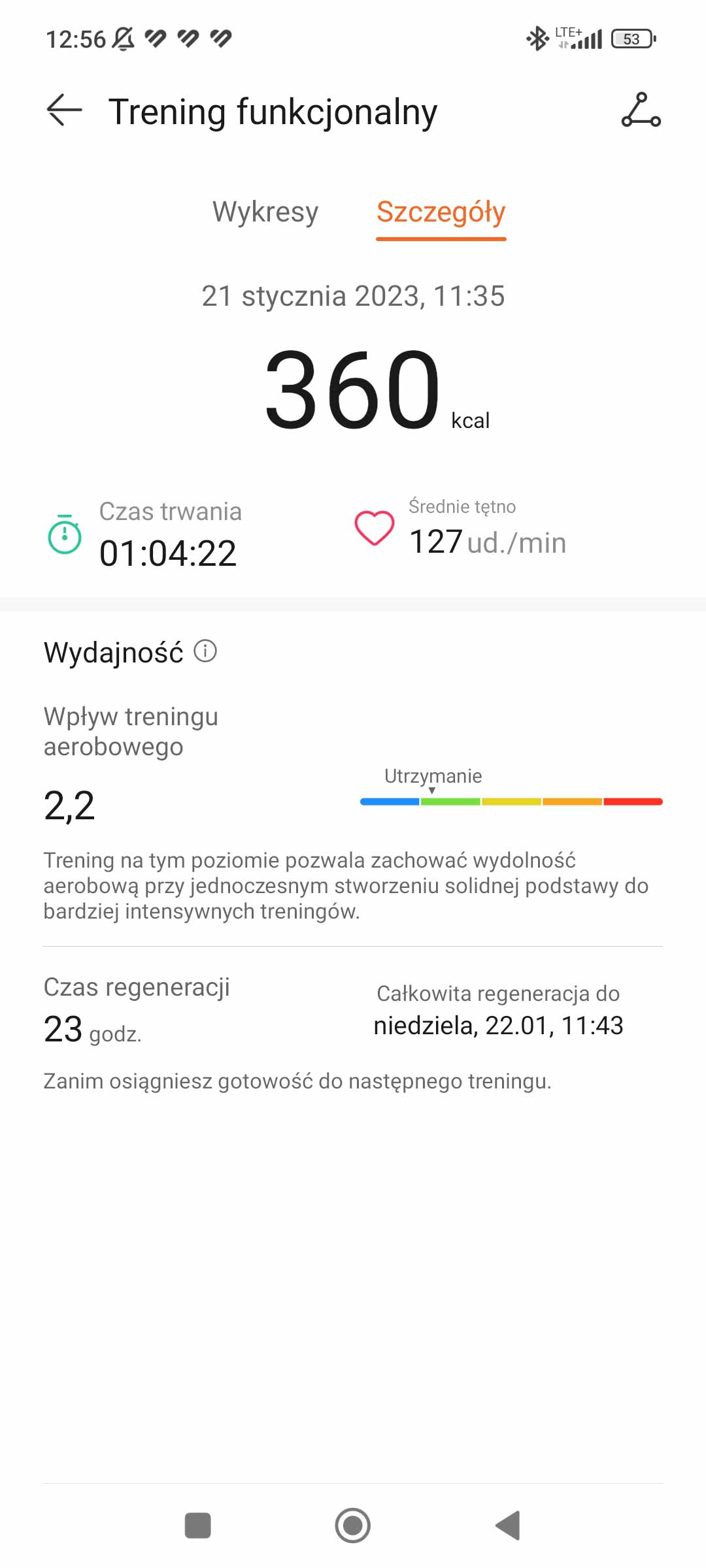Switch to the Wykresy tab
The height and width of the screenshot is (1568, 706).
click(x=265, y=212)
